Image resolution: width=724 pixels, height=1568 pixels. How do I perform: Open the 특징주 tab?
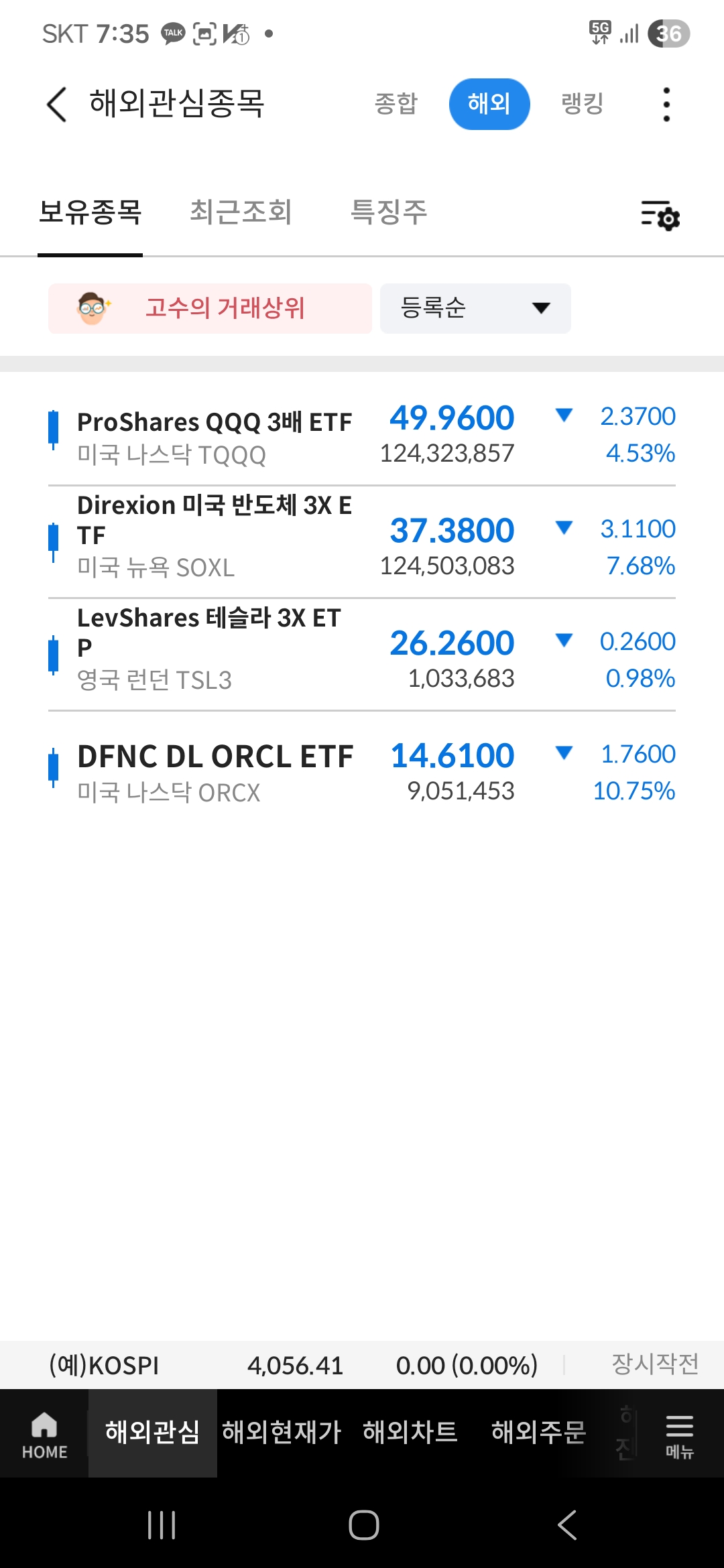[389, 213]
